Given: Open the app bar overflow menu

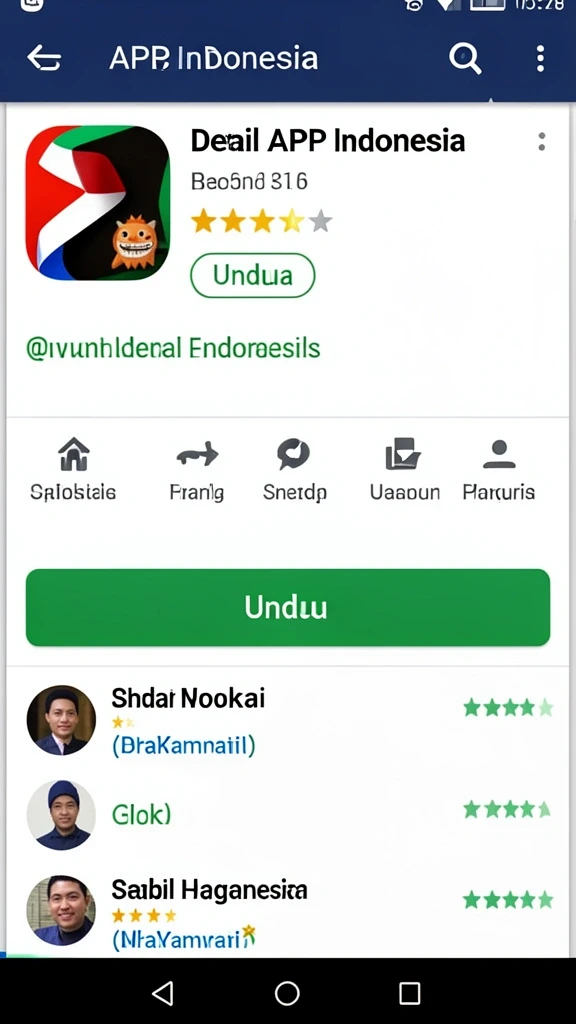Looking at the screenshot, I should pos(540,59).
